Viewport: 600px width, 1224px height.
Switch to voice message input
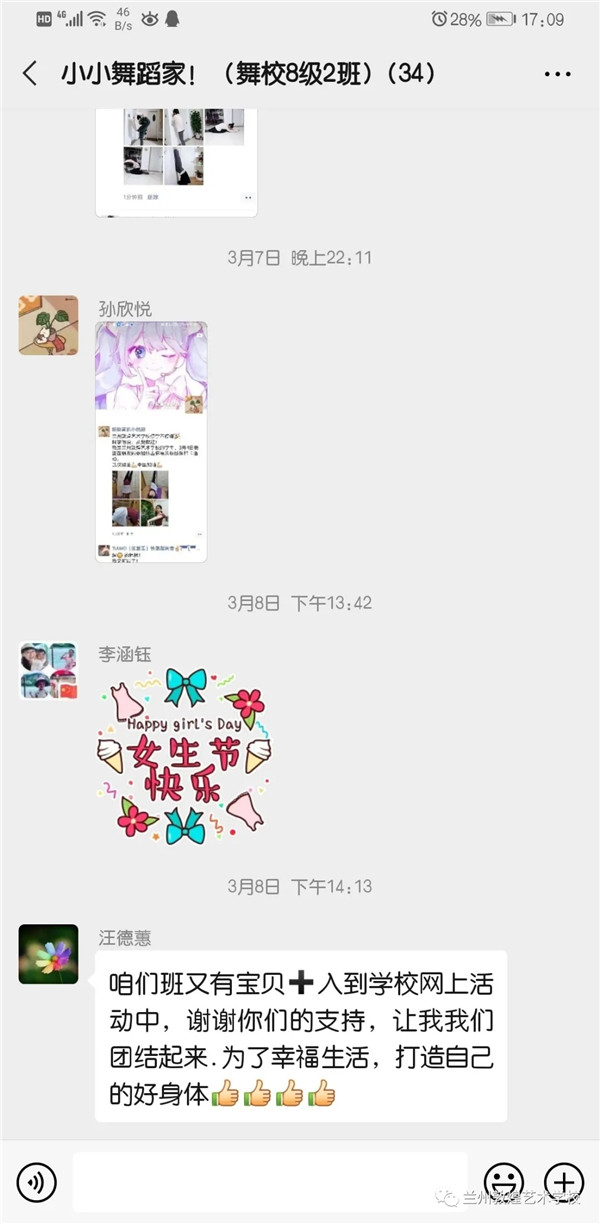38,1183
